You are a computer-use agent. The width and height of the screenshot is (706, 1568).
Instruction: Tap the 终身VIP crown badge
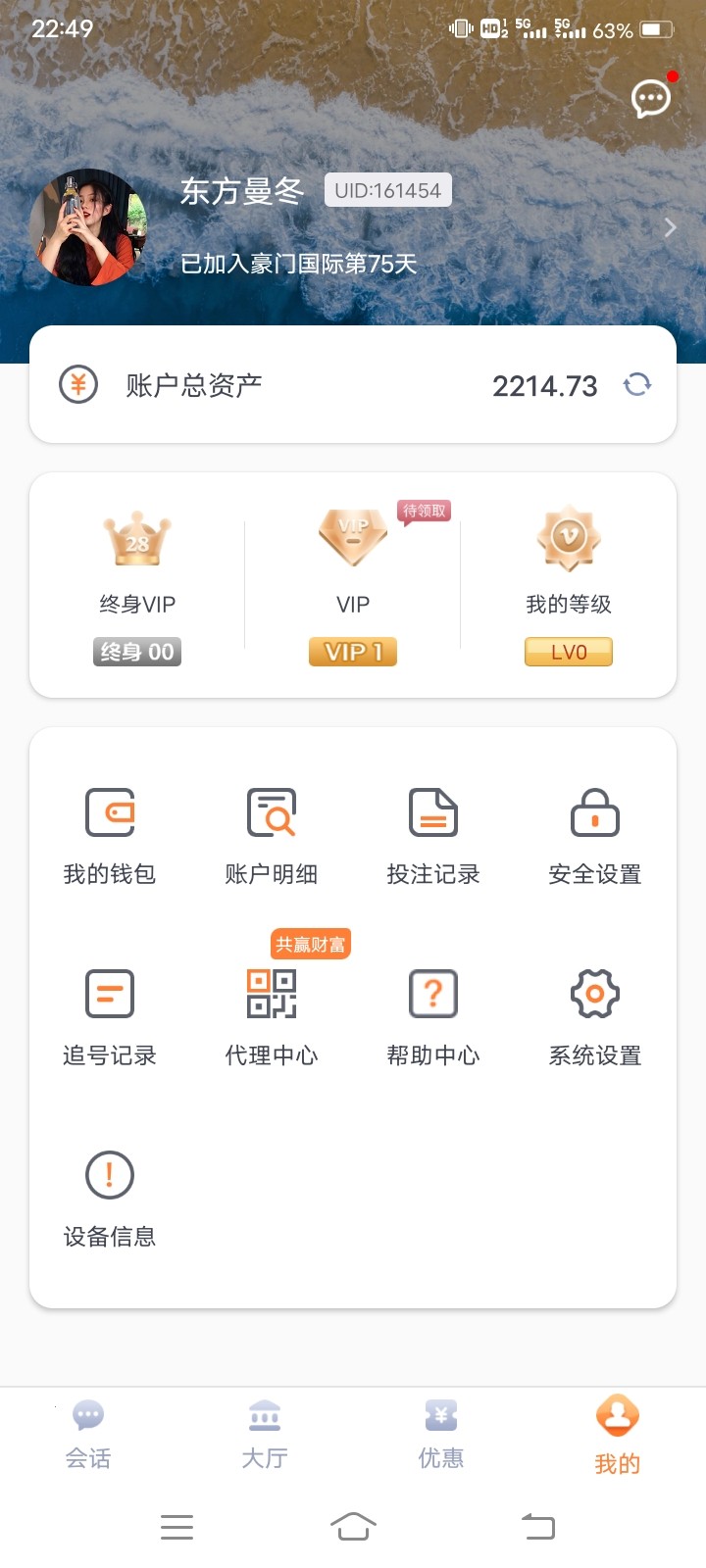136,537
